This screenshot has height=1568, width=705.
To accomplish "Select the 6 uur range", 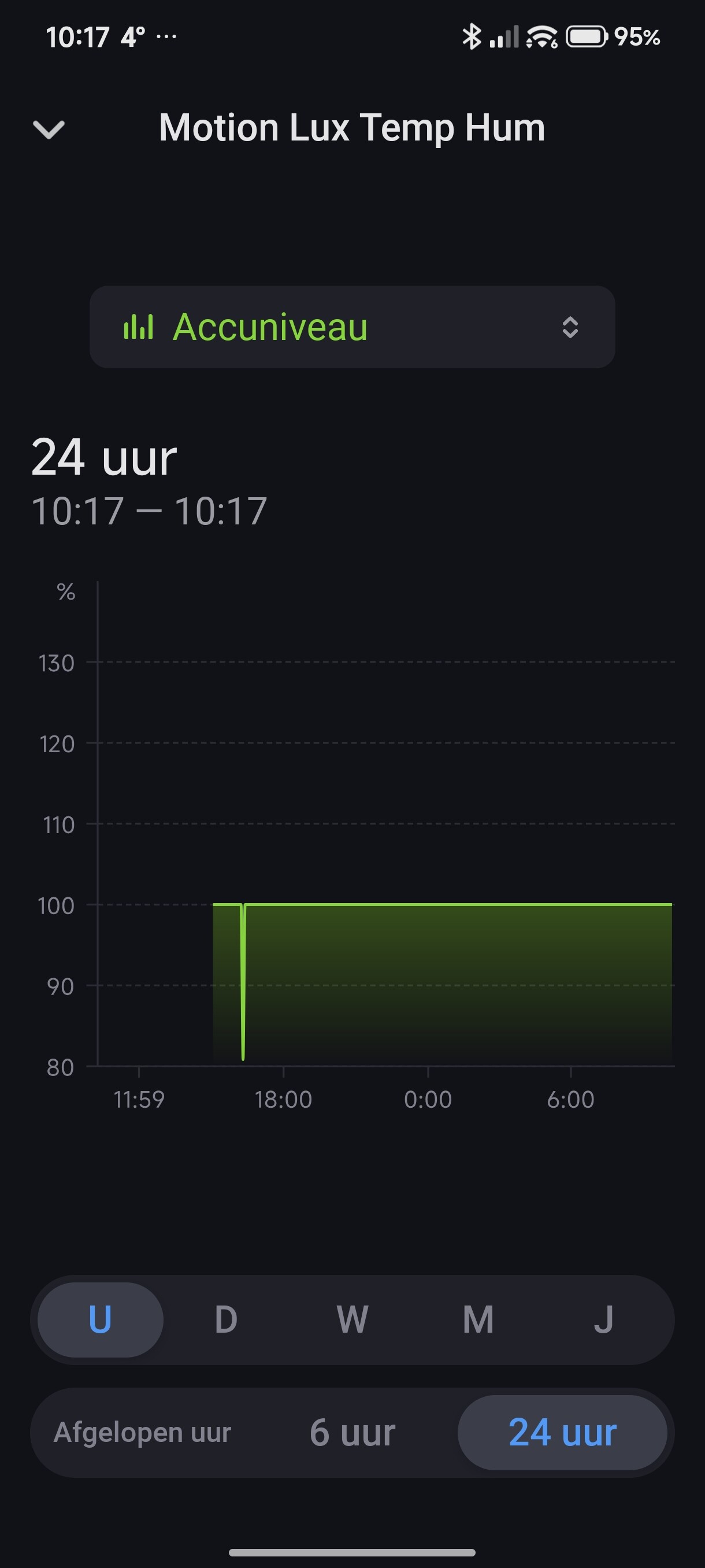I will point(352,1432).
